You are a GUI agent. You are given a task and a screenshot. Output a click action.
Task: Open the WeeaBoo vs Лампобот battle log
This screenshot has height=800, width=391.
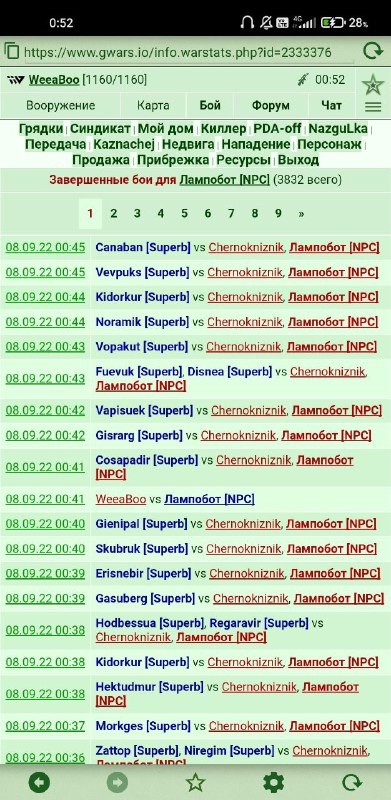(x=45, y=499)
